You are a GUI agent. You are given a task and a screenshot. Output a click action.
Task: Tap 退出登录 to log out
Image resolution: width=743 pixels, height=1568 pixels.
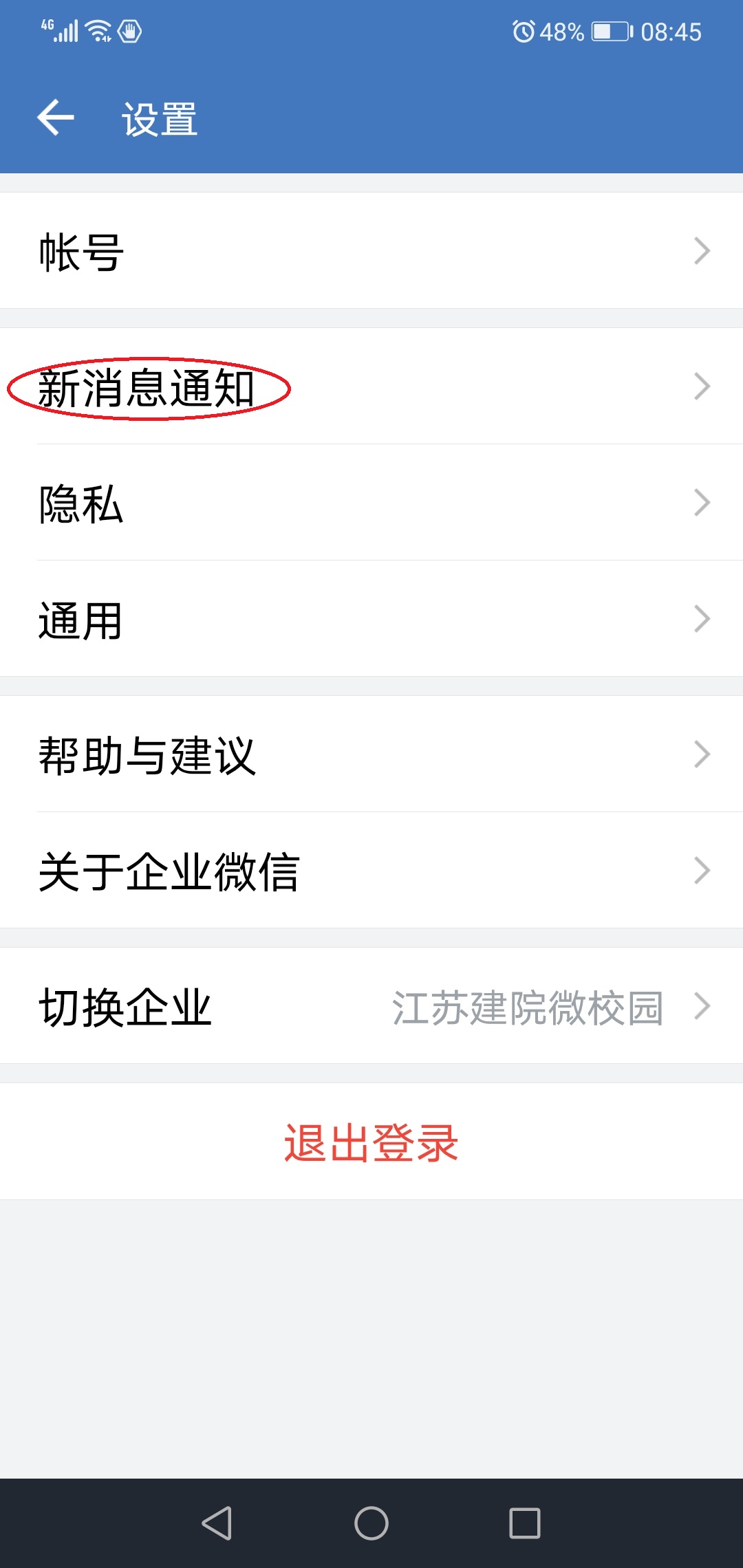371,1142
